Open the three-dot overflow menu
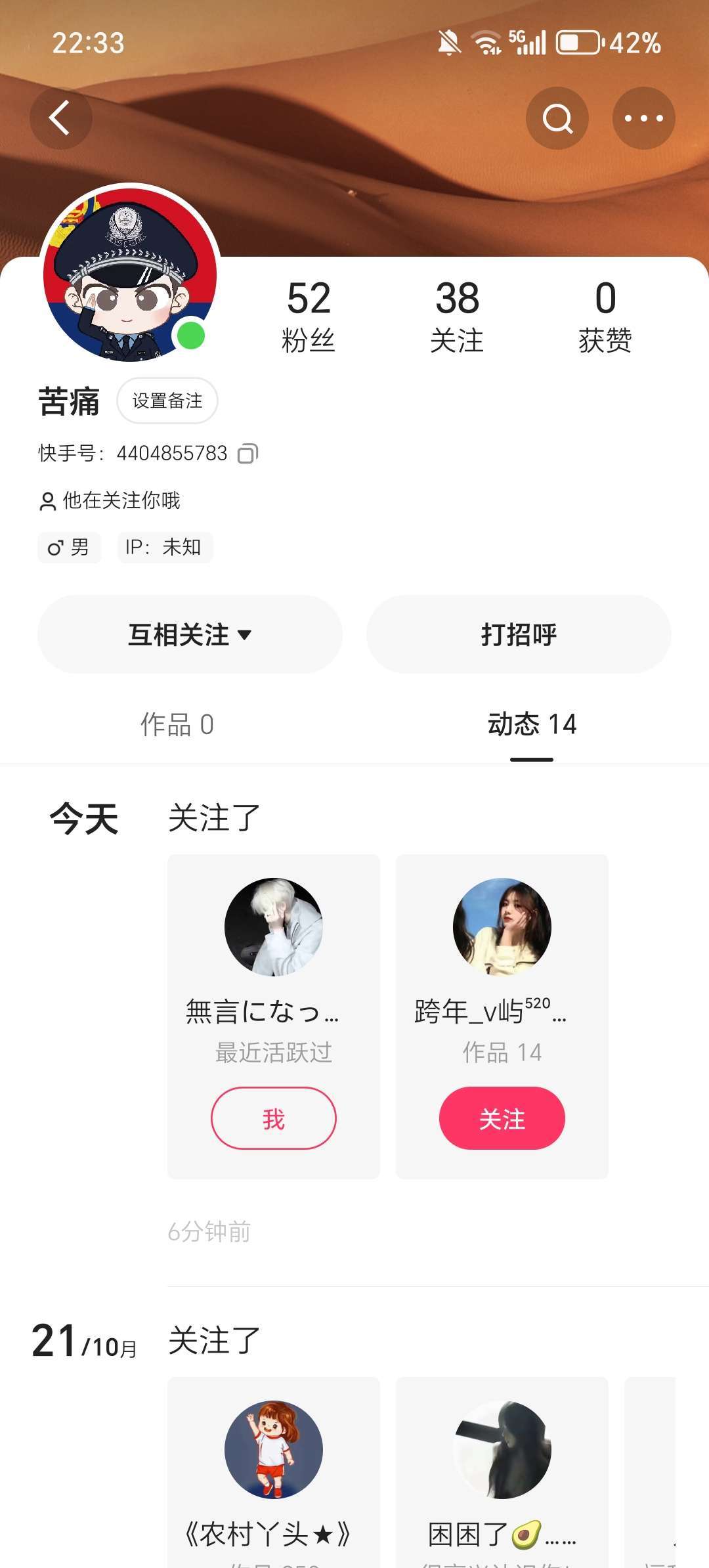Image resolution: width=709 pixels, height=1568 pixels. point(643,118)
